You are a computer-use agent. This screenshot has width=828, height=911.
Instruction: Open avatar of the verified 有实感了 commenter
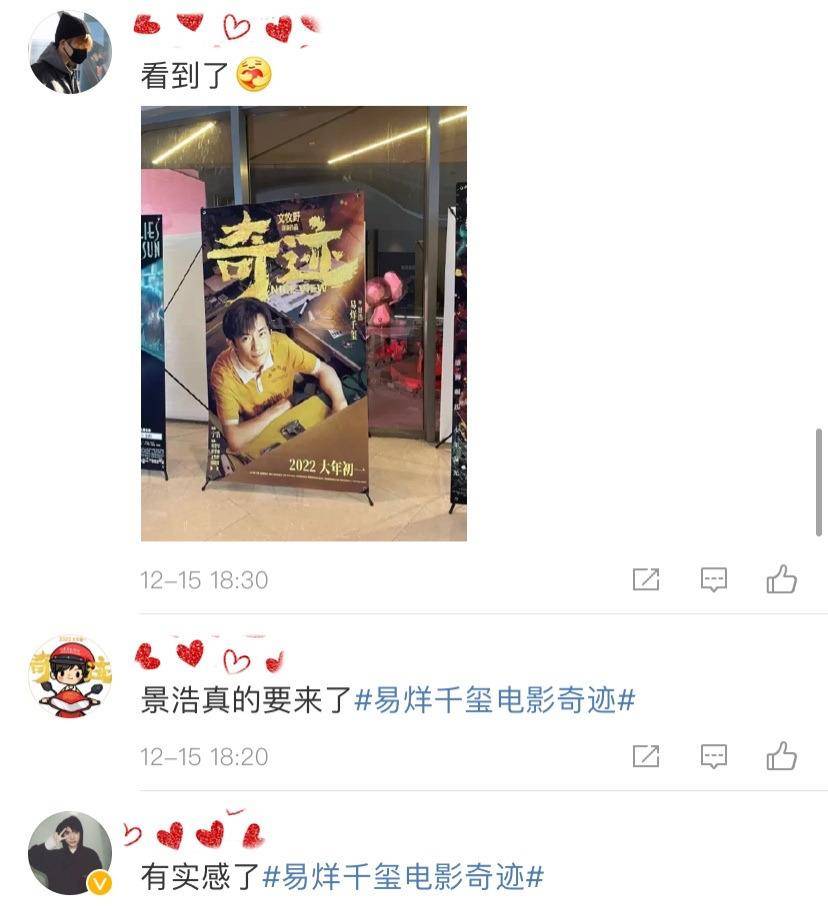[70, 852]
